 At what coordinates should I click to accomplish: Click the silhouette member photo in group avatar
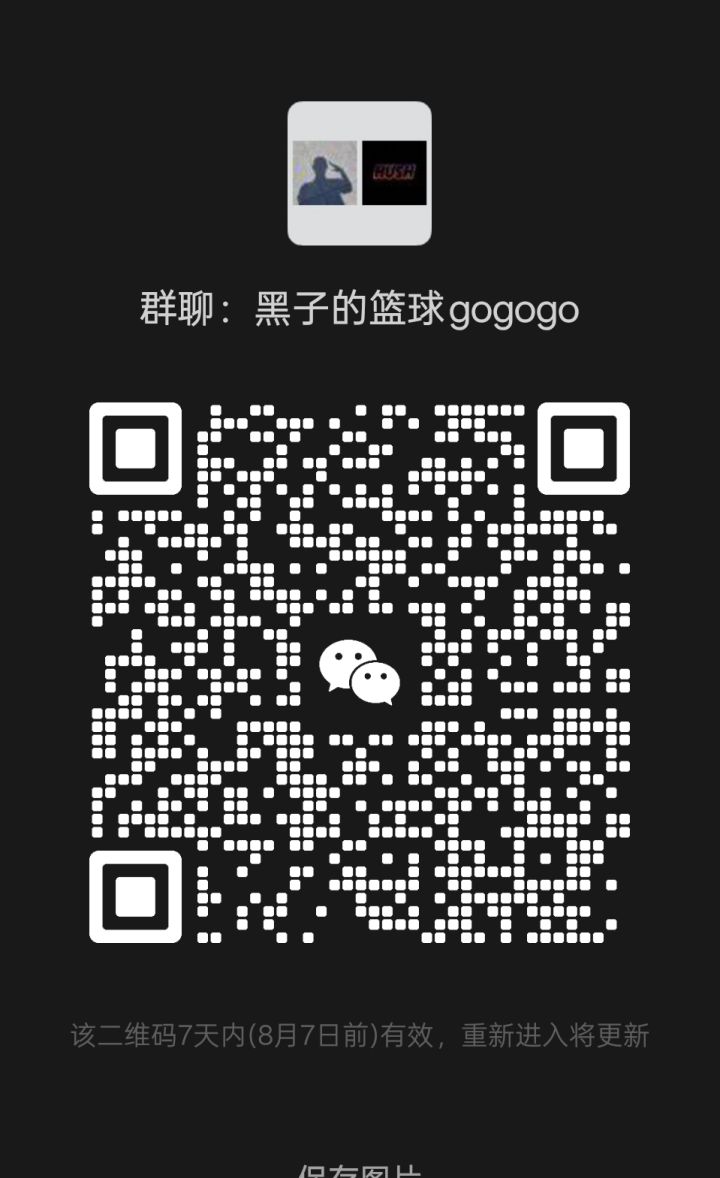click(x=325, y=173)
